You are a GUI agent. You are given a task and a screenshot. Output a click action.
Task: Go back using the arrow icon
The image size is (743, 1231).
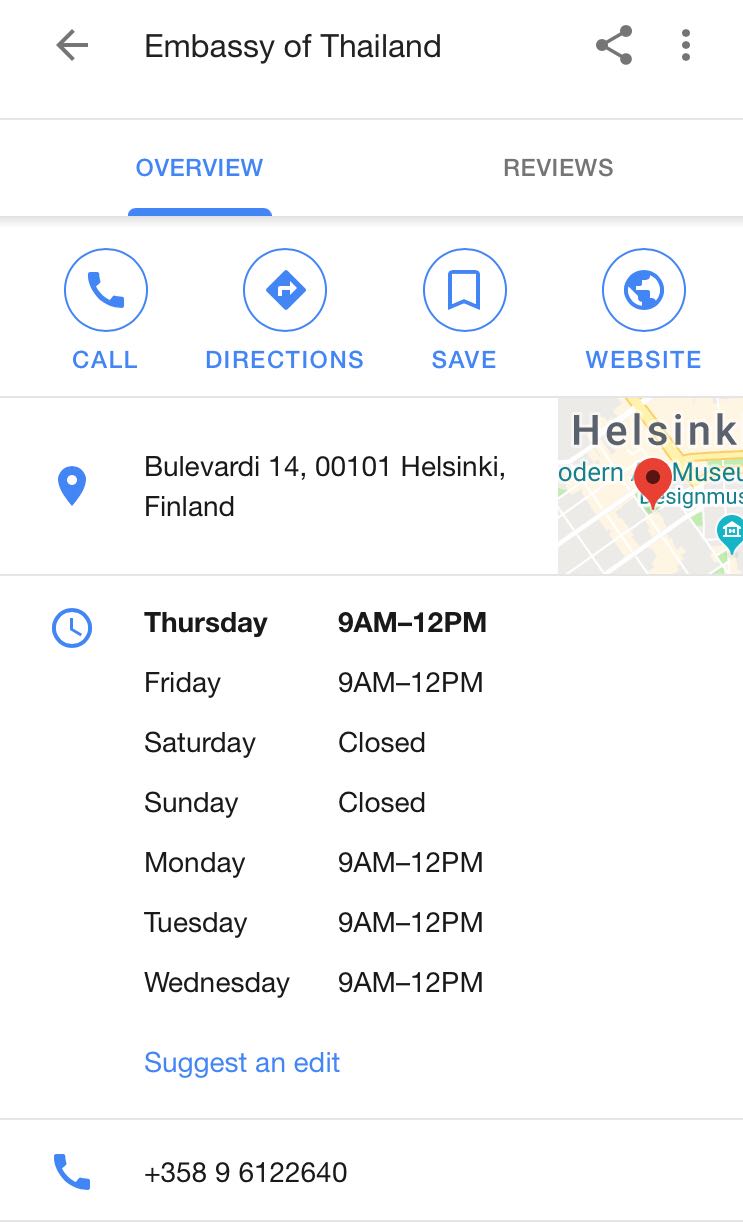point(72,46)
